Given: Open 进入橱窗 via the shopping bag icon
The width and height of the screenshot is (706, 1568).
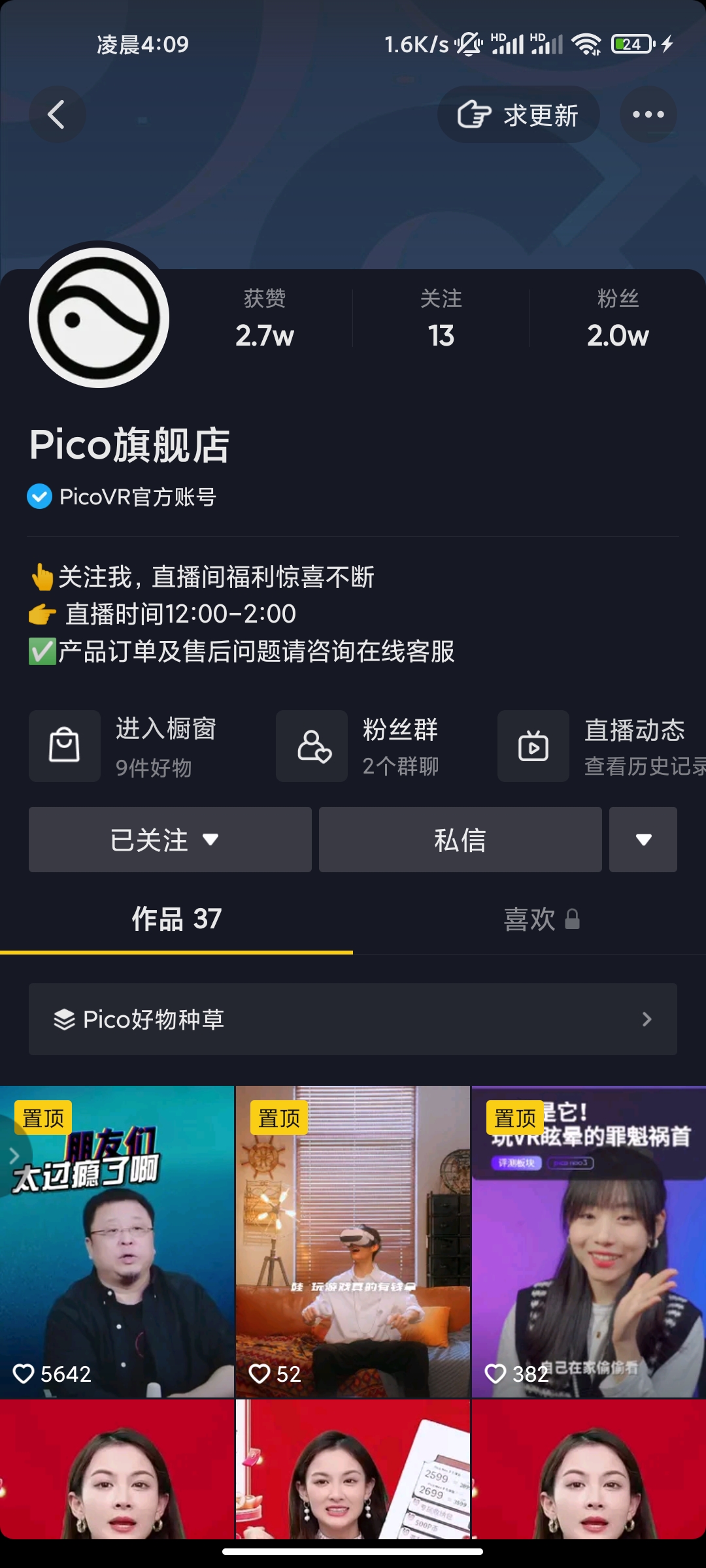Looking at the screenshot, I should (64, 746).
